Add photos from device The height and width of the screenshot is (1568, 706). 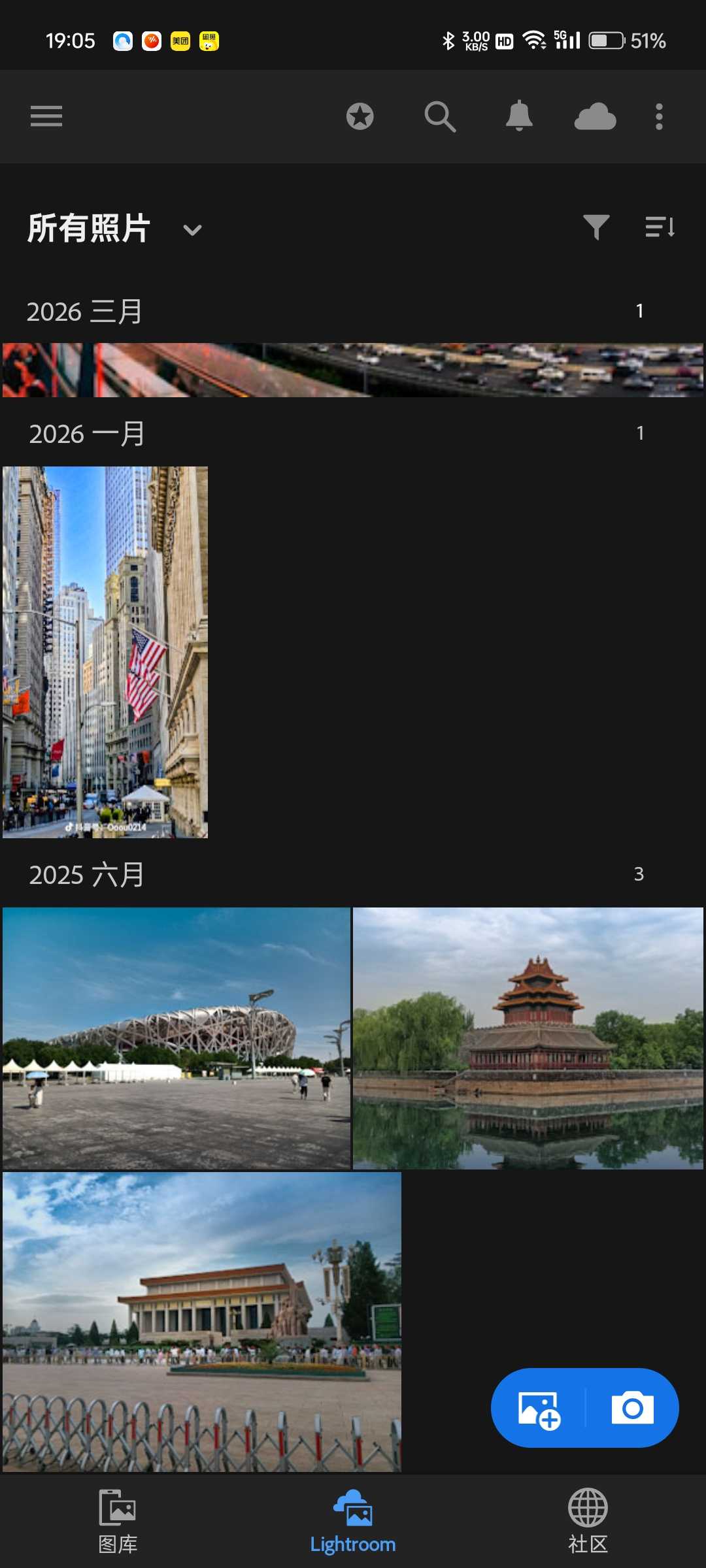coord(539,1409)
